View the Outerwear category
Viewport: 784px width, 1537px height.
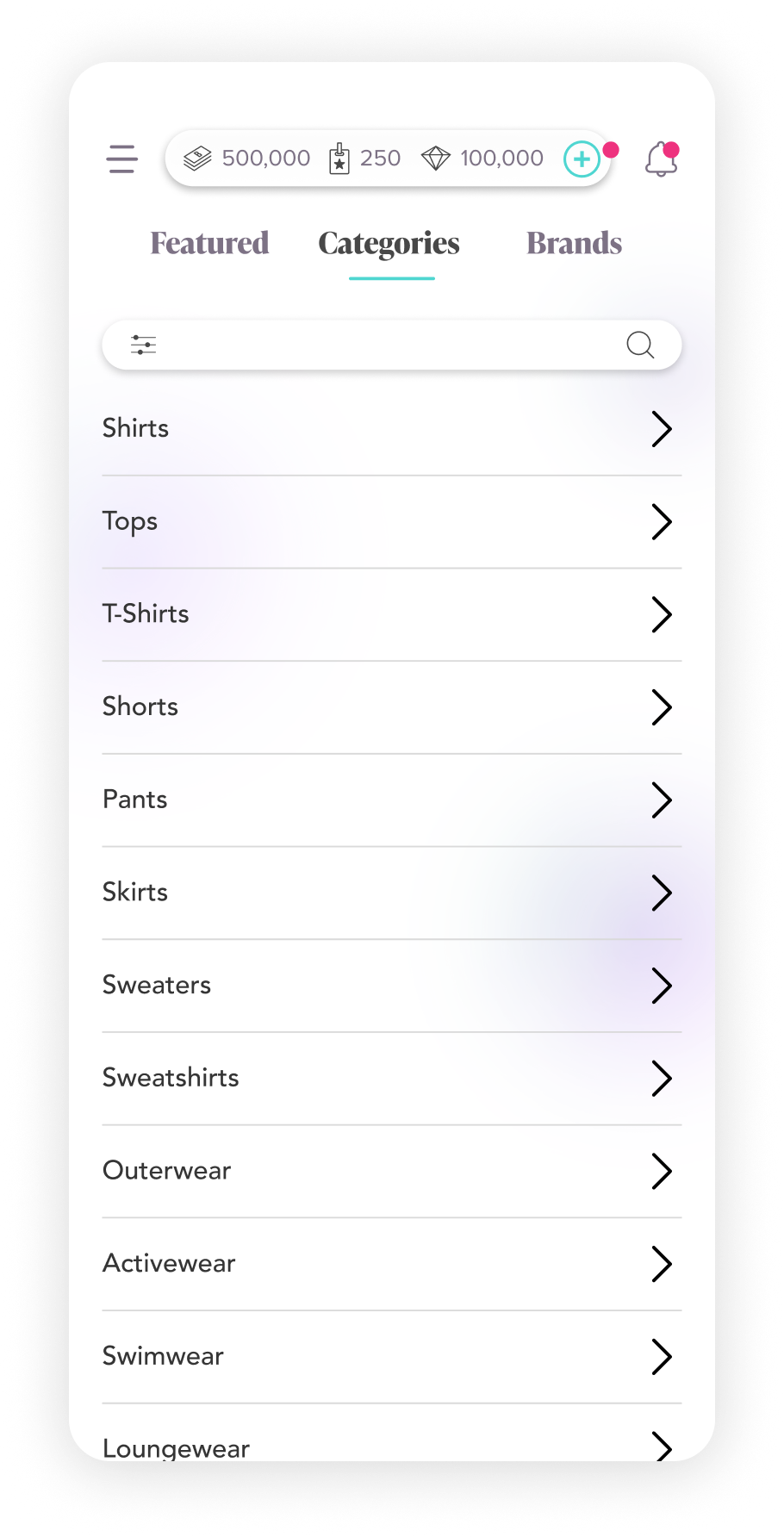392,1172
